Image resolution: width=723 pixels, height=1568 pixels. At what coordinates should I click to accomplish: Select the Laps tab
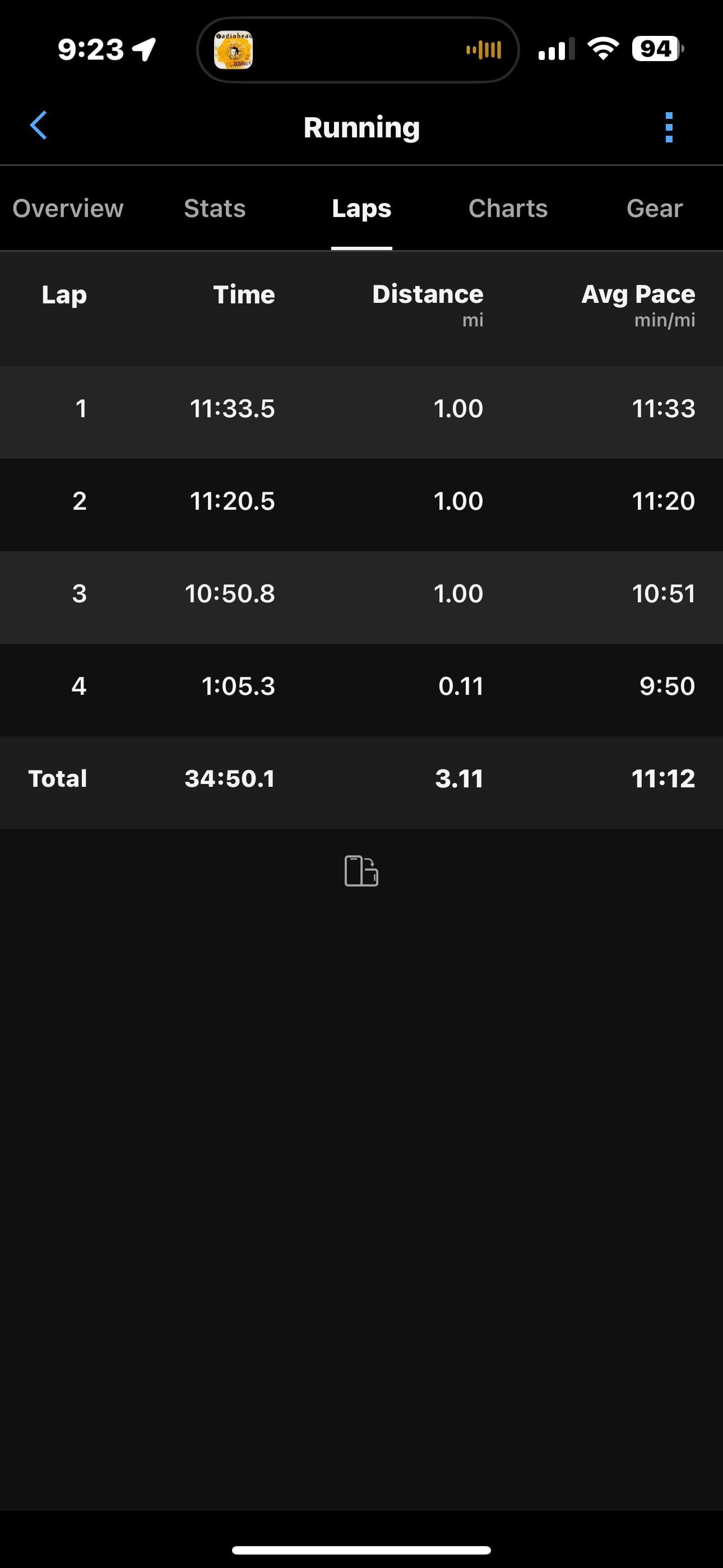[361, 208]
